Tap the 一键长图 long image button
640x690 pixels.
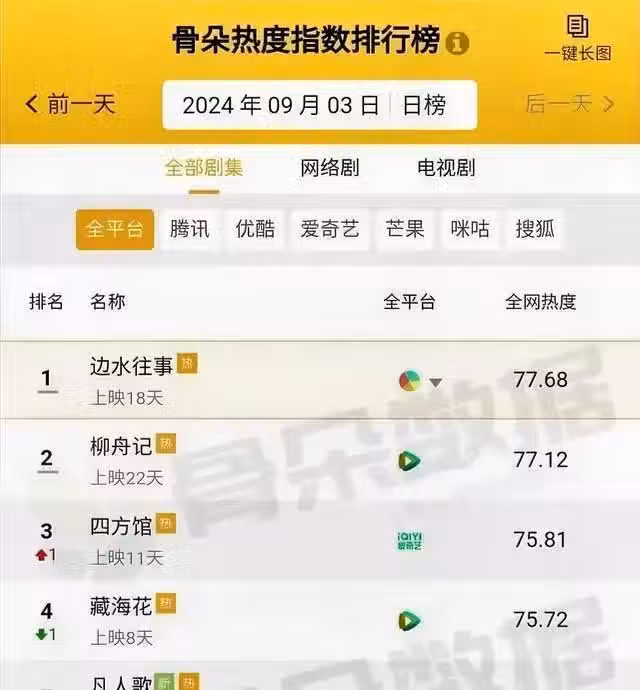(577, 38)
